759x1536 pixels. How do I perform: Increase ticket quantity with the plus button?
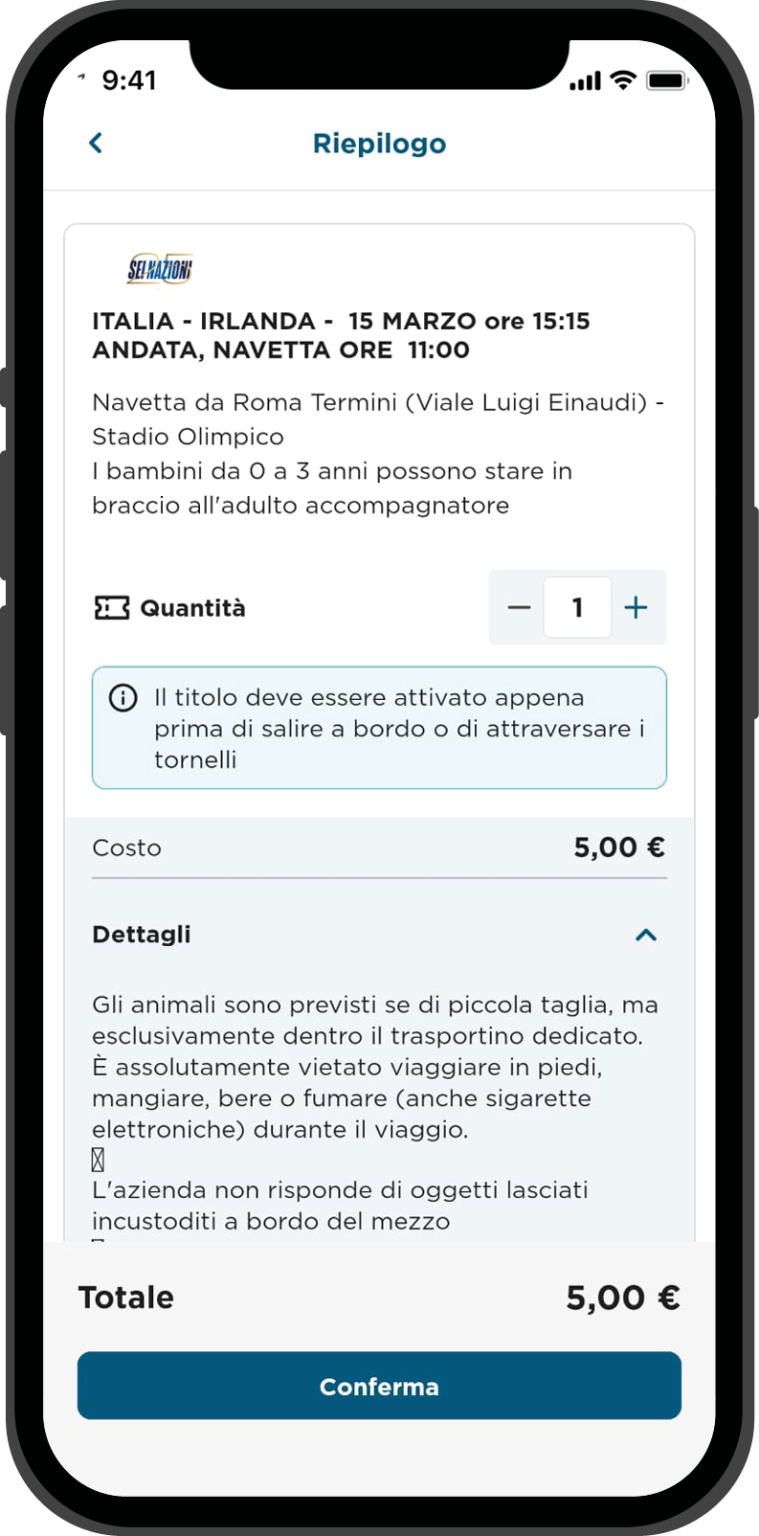(636, 607)
